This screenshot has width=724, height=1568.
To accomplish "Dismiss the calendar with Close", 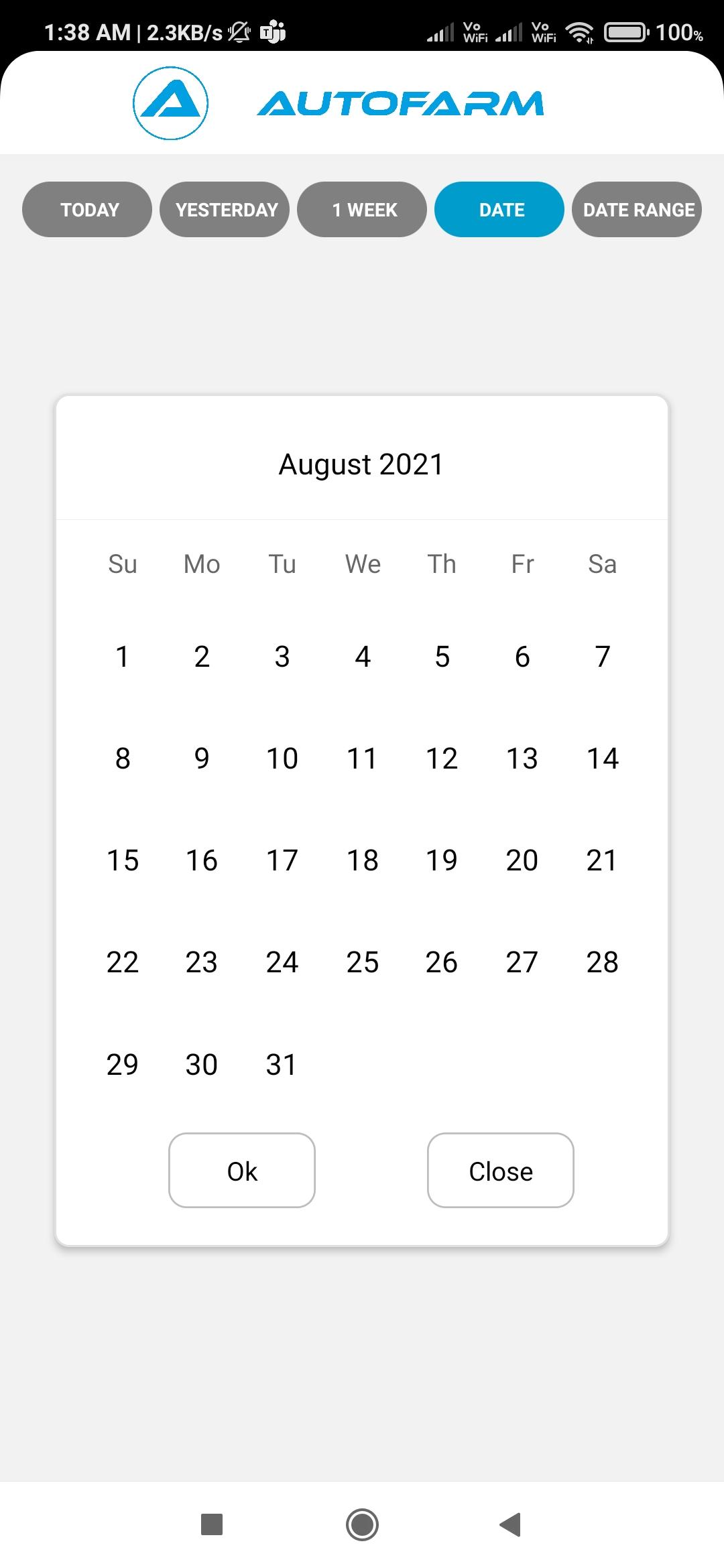I will tap(501, 1171).
